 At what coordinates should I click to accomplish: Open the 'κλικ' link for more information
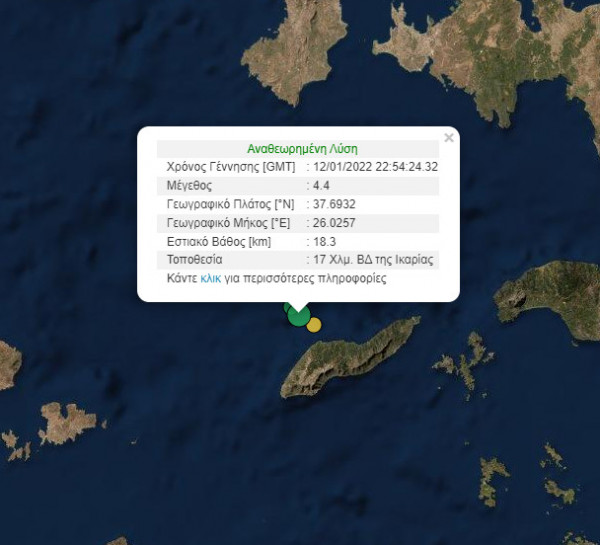tap(210, 280)
